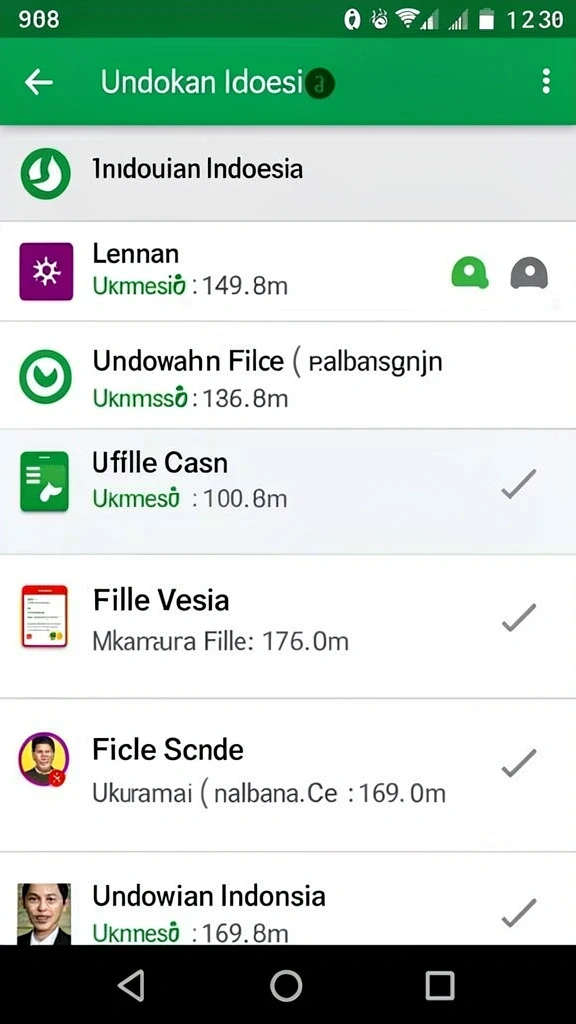576x1024 pixels.
Task: Toggle the checkmark for Ufille Casn
Action: pos(519,484)
